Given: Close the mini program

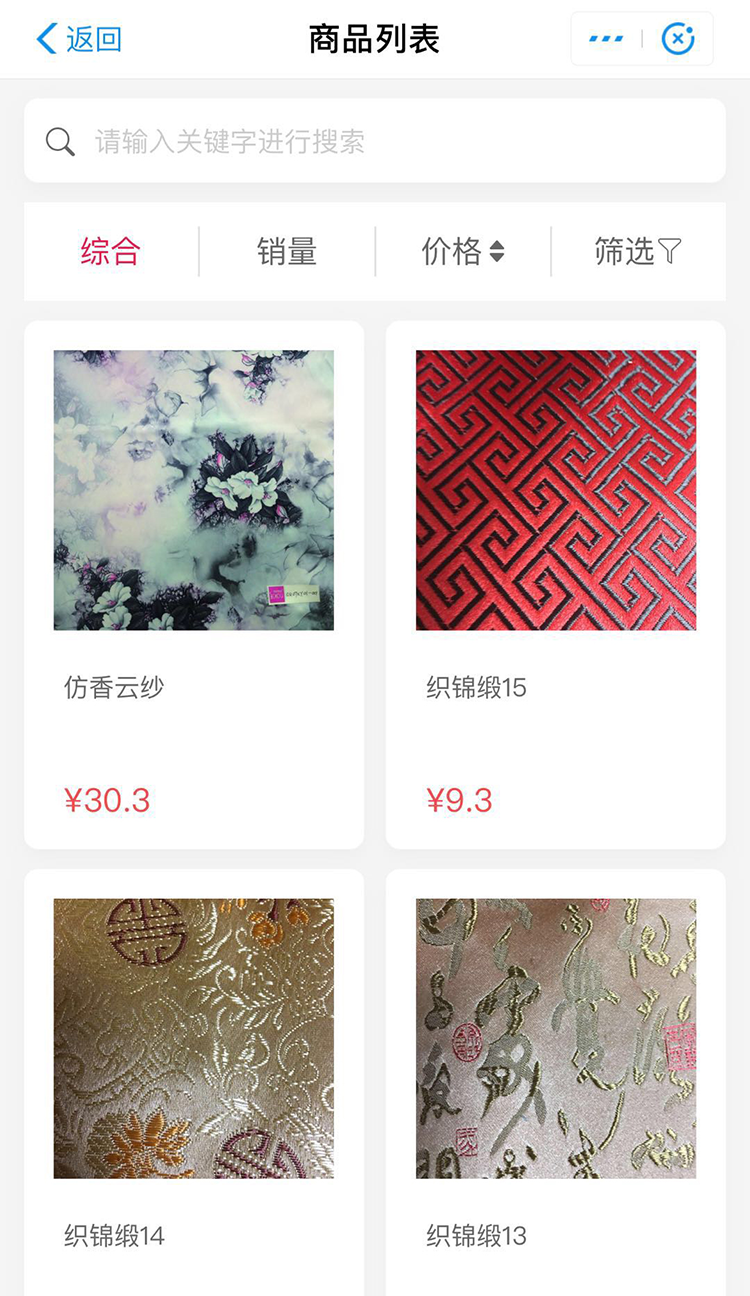Looking at the screenshot, I should pyautogui.click(x=678, y=39).
